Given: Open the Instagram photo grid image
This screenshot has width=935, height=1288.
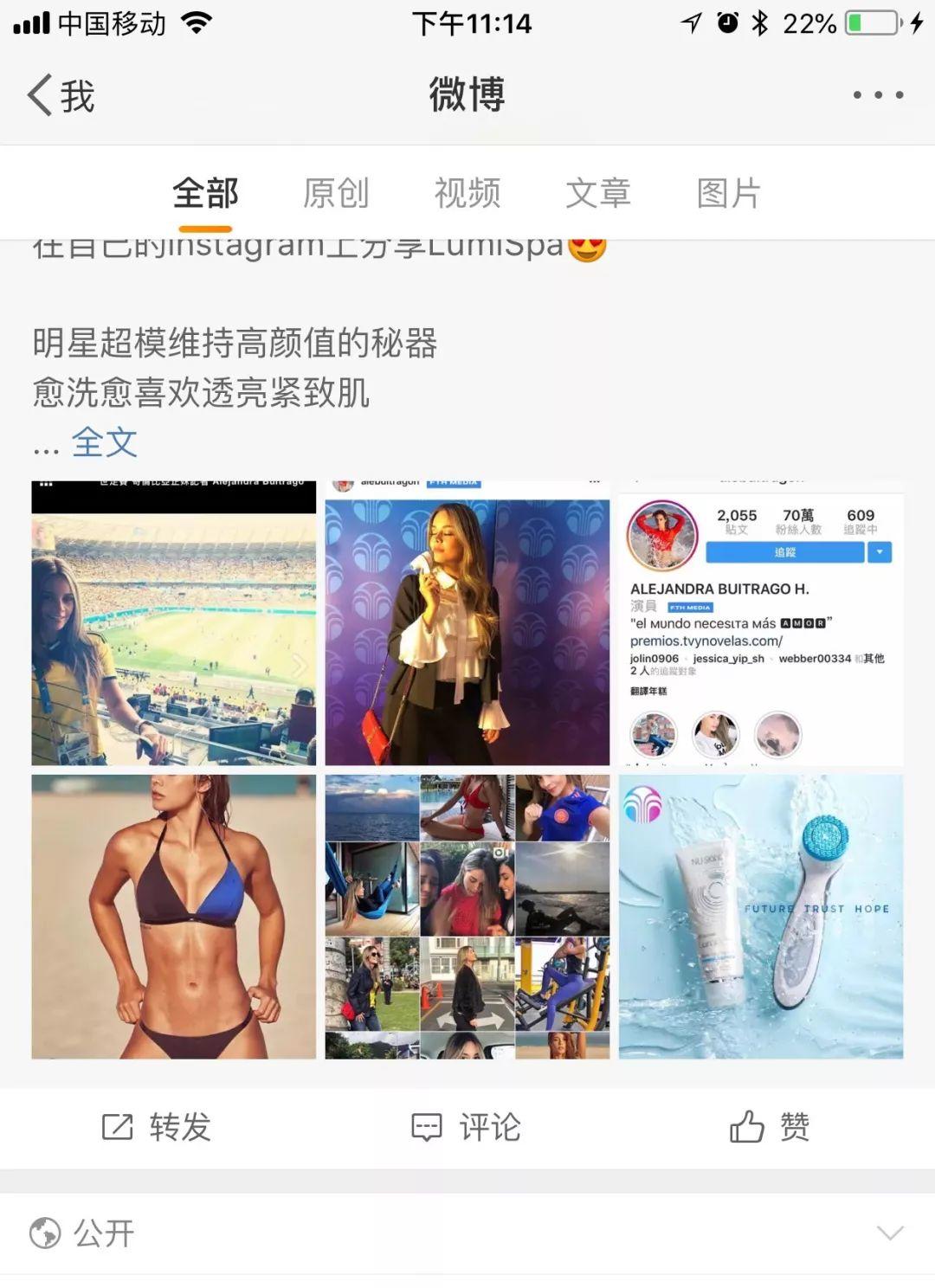Looking at the screenshot, I should (467, 916).
